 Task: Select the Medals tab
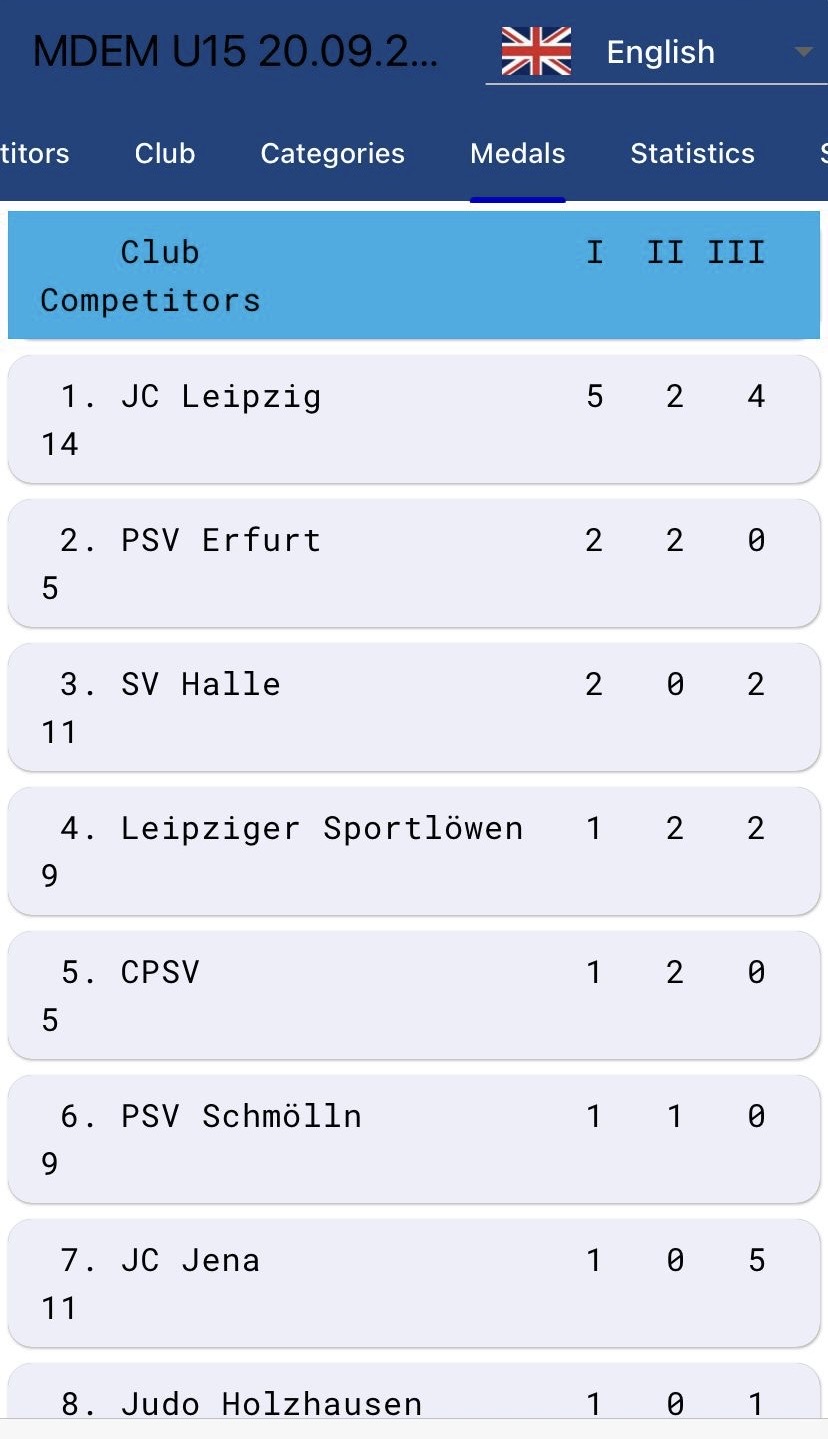click(517, 153)
